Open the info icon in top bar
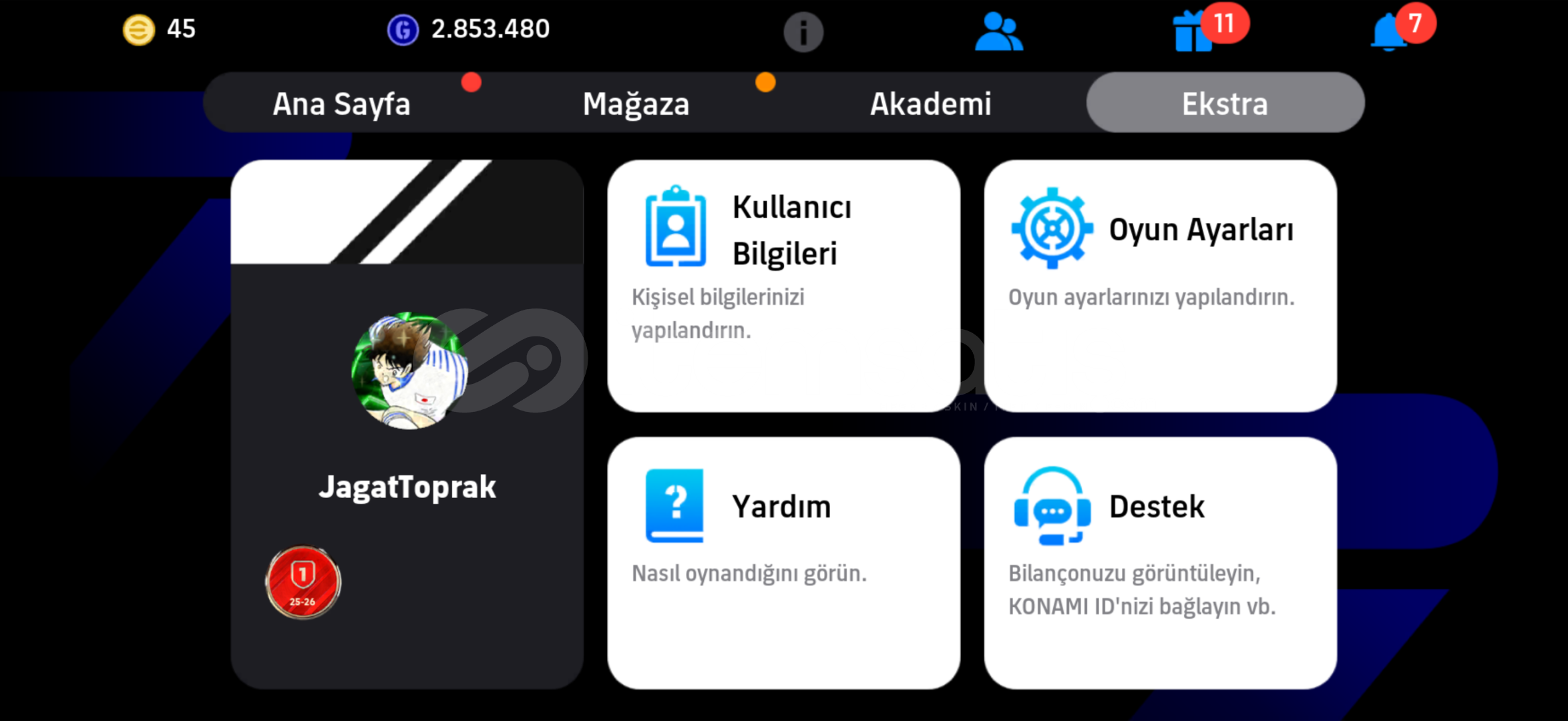The height and width of the screenshot is (721, 1568). 803,31
